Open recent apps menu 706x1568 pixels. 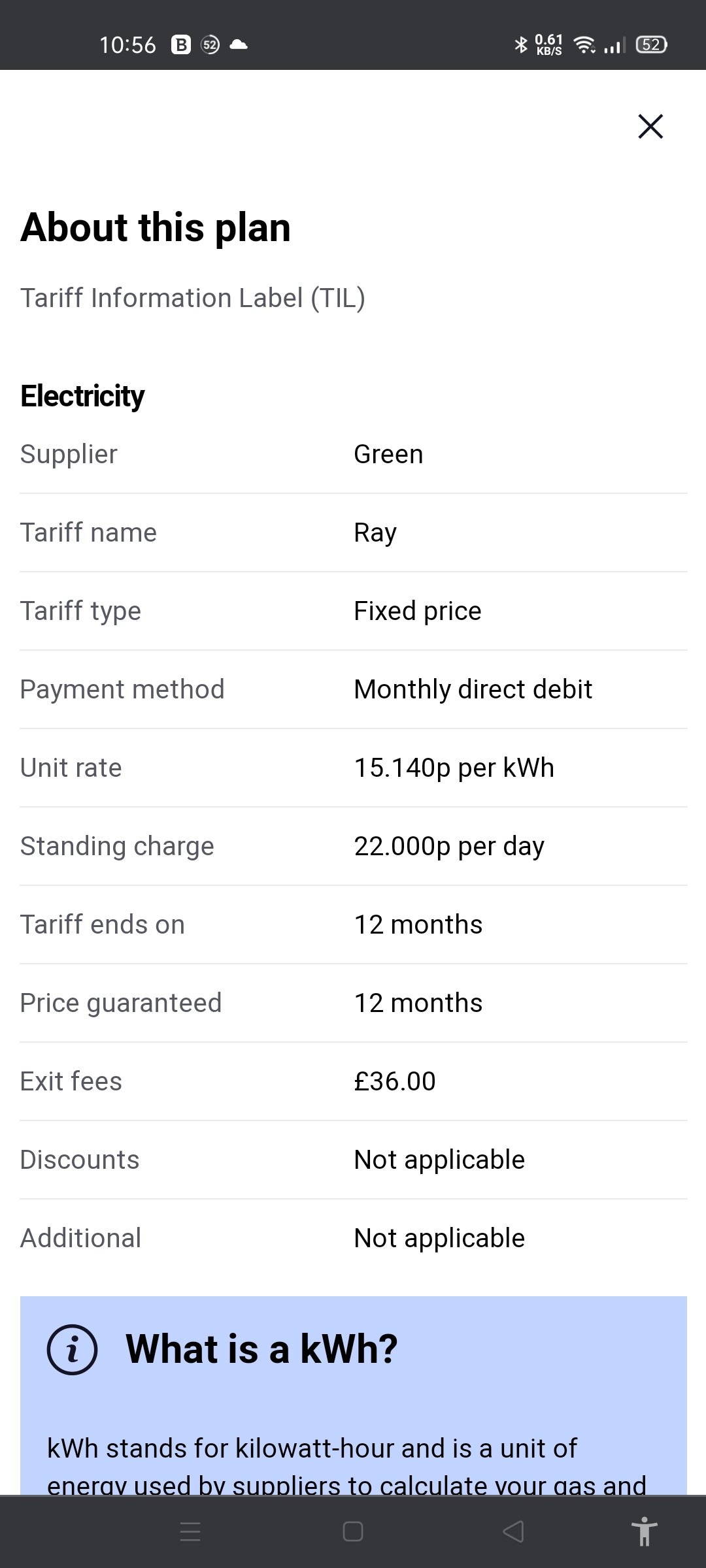click(190, 1531)
